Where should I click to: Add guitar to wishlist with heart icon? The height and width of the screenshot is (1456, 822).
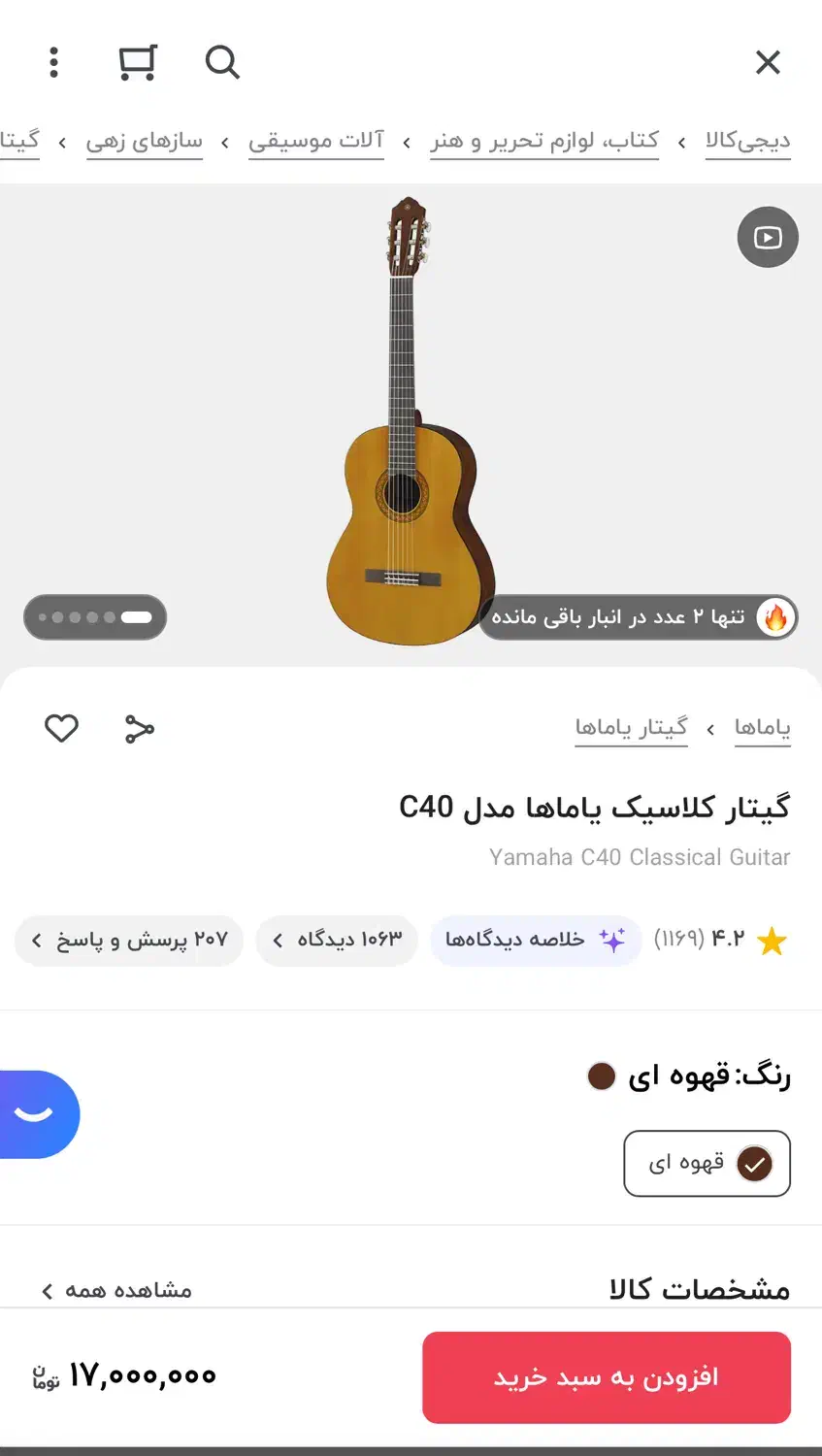61,727
